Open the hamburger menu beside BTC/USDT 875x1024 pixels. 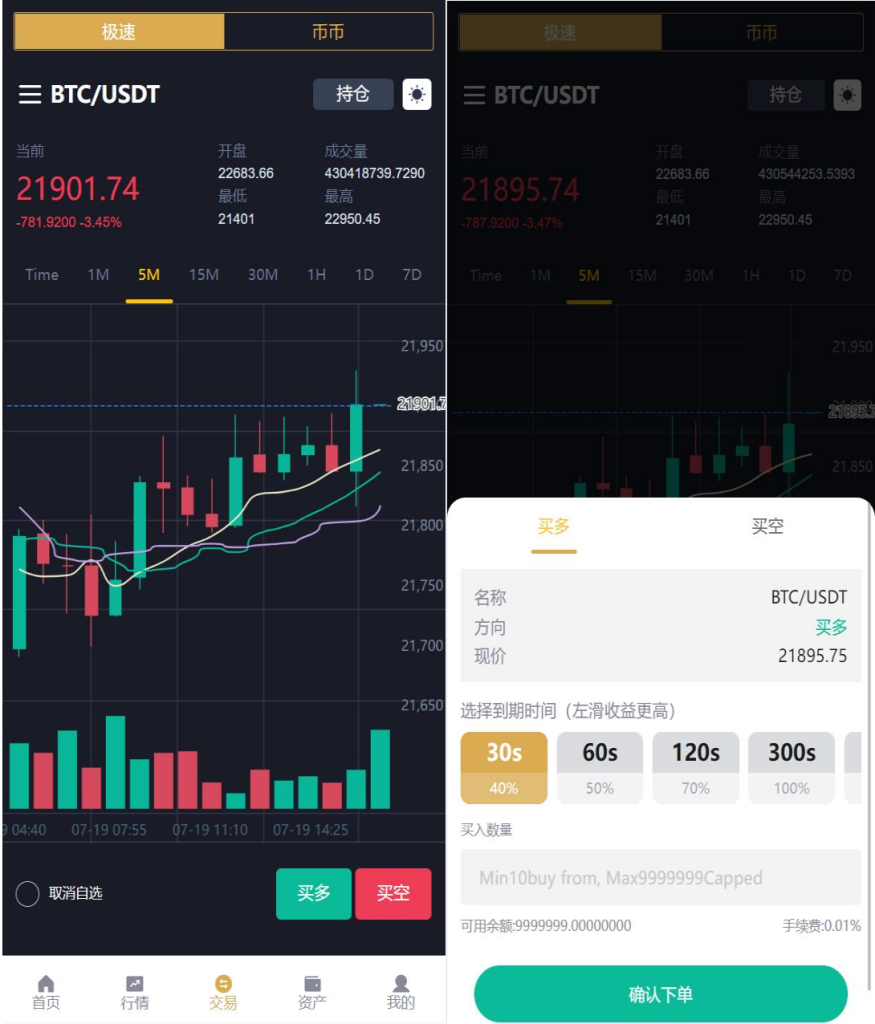[29, 95]
